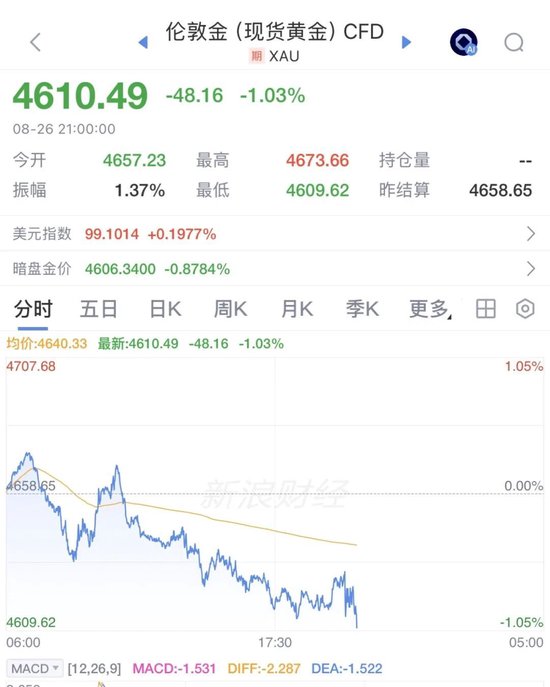Image resolution: width=550 pixels, height=687 pixels.
Task: Switch to the 周K chart tab
Action: tap(231, 309)
